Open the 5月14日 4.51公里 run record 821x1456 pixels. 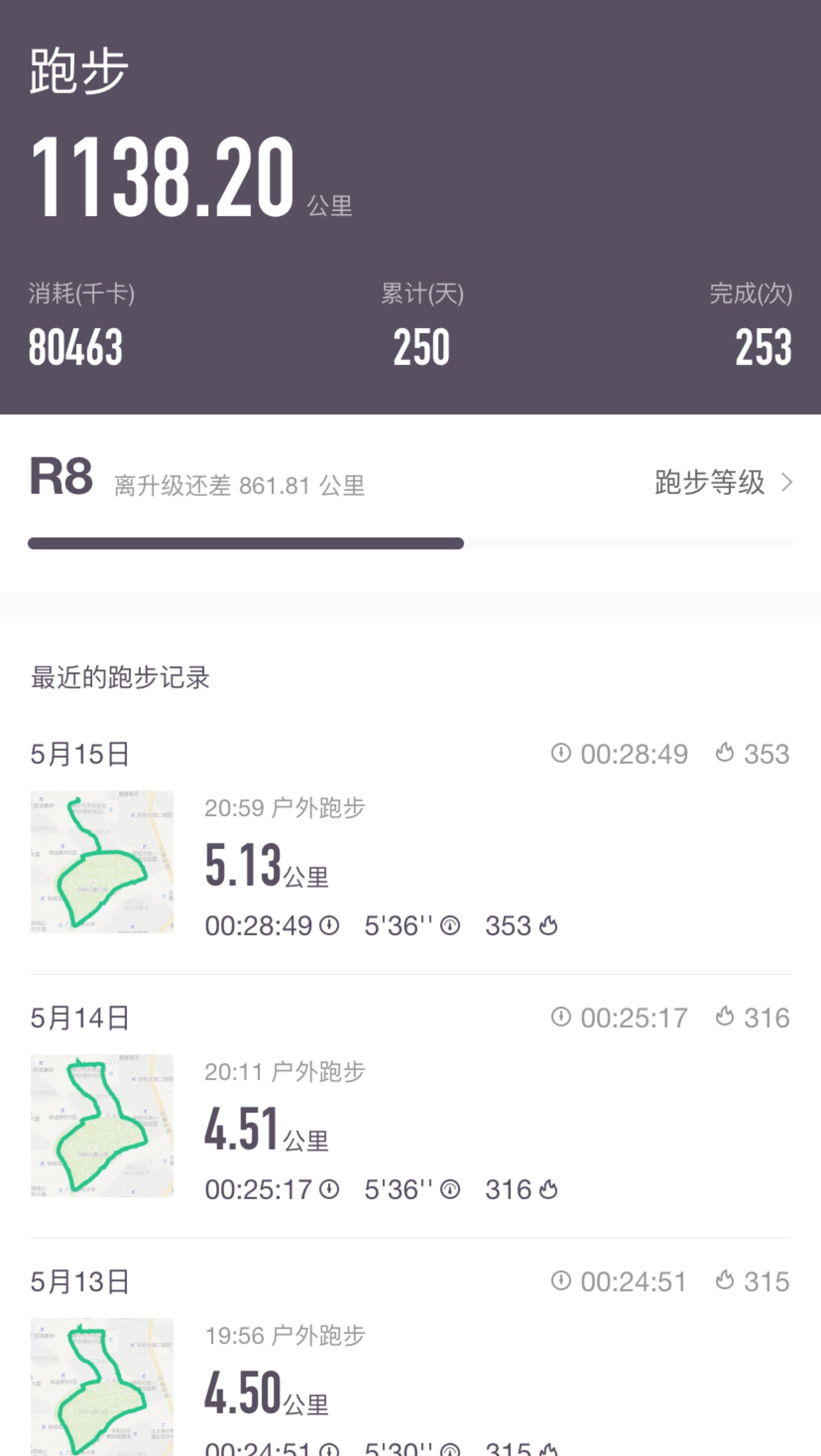410,1106
